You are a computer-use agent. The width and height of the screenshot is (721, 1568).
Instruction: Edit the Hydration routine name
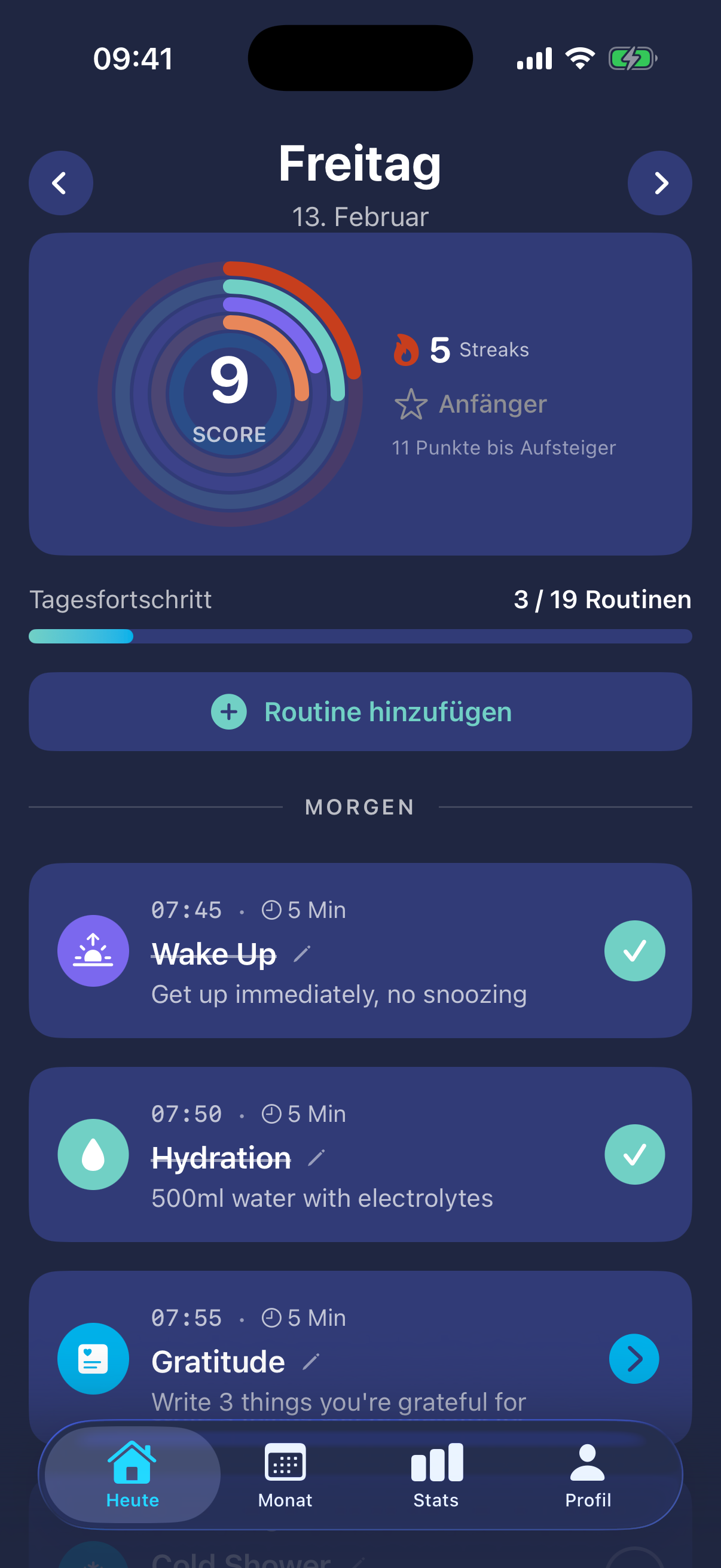316,1157
